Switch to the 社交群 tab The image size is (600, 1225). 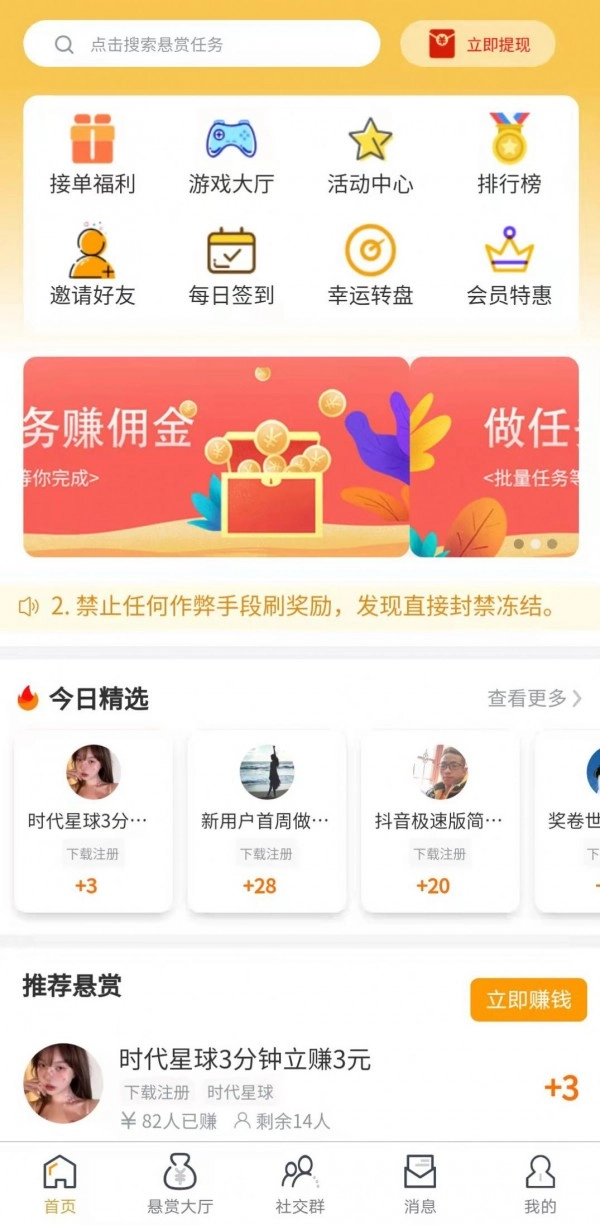point(300,1184)
